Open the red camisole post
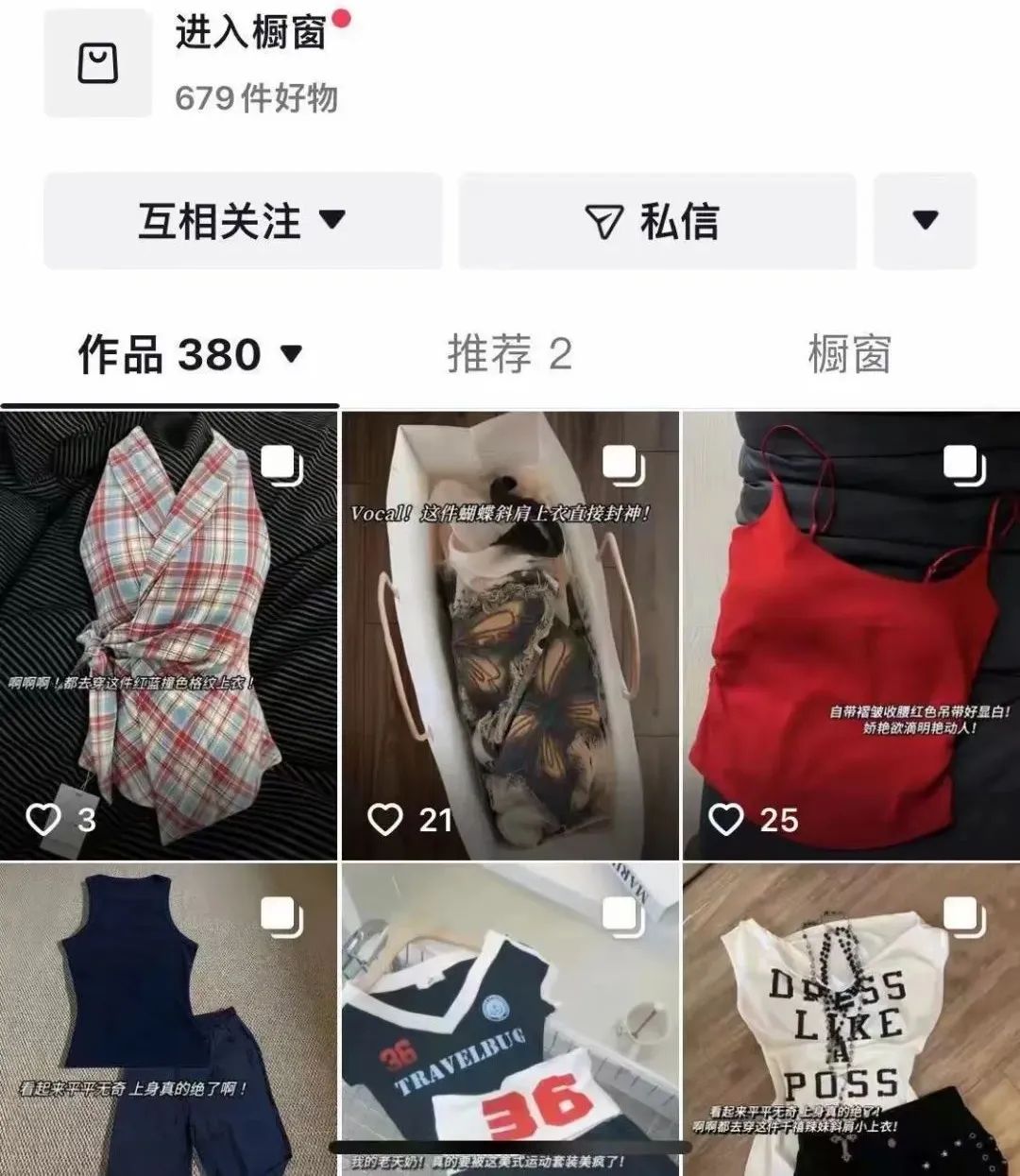This screenshot has width=1020, height=1176. click(851, 635)
